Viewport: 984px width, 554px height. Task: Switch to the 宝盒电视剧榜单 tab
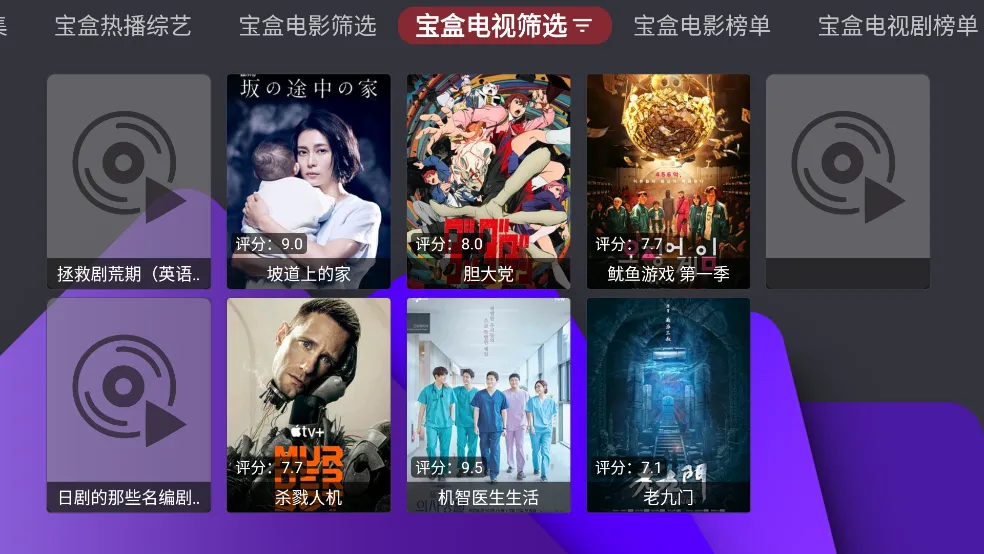[897, 26]
